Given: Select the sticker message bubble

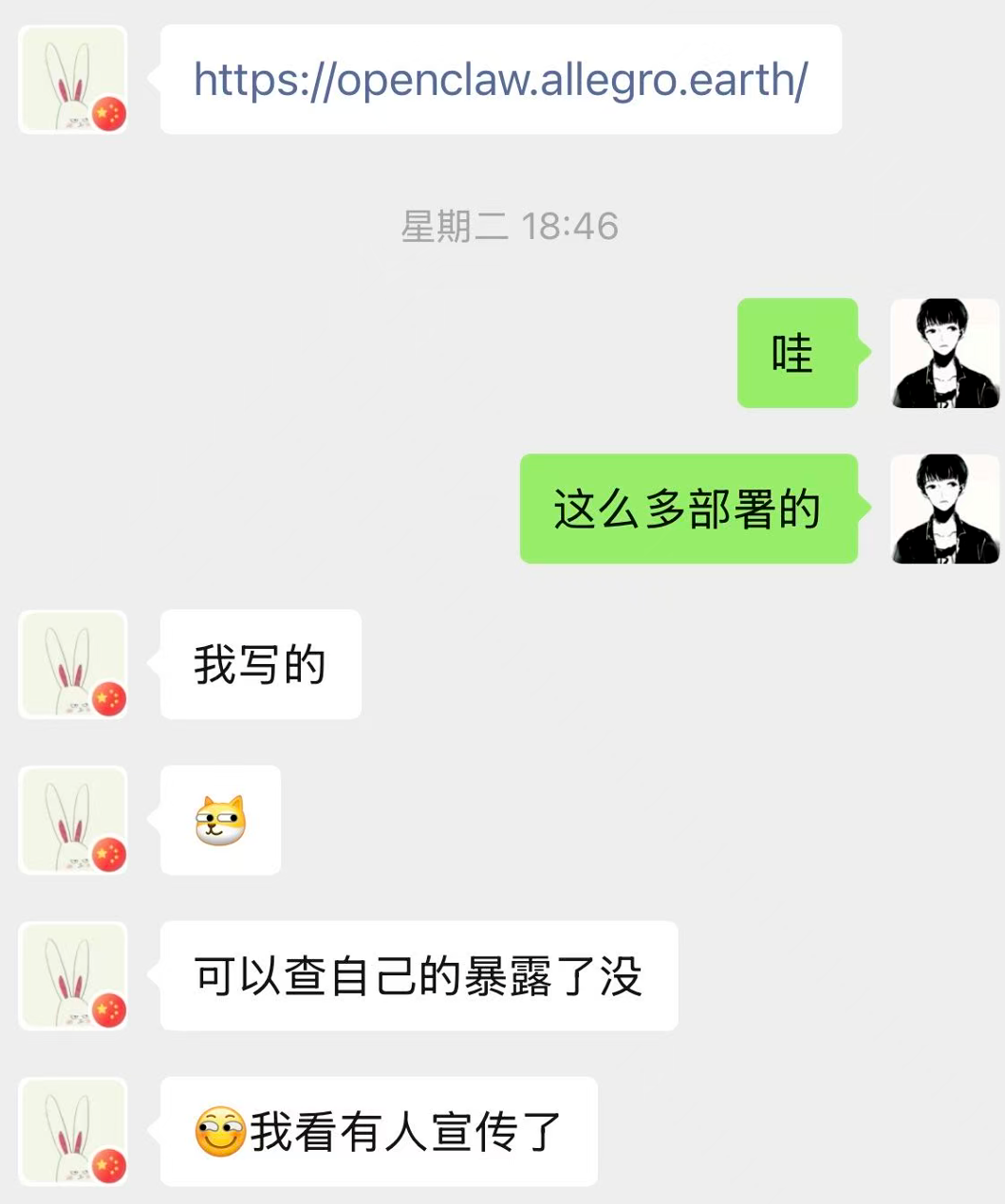Looking at the screenshot, I should click(220, 820).
